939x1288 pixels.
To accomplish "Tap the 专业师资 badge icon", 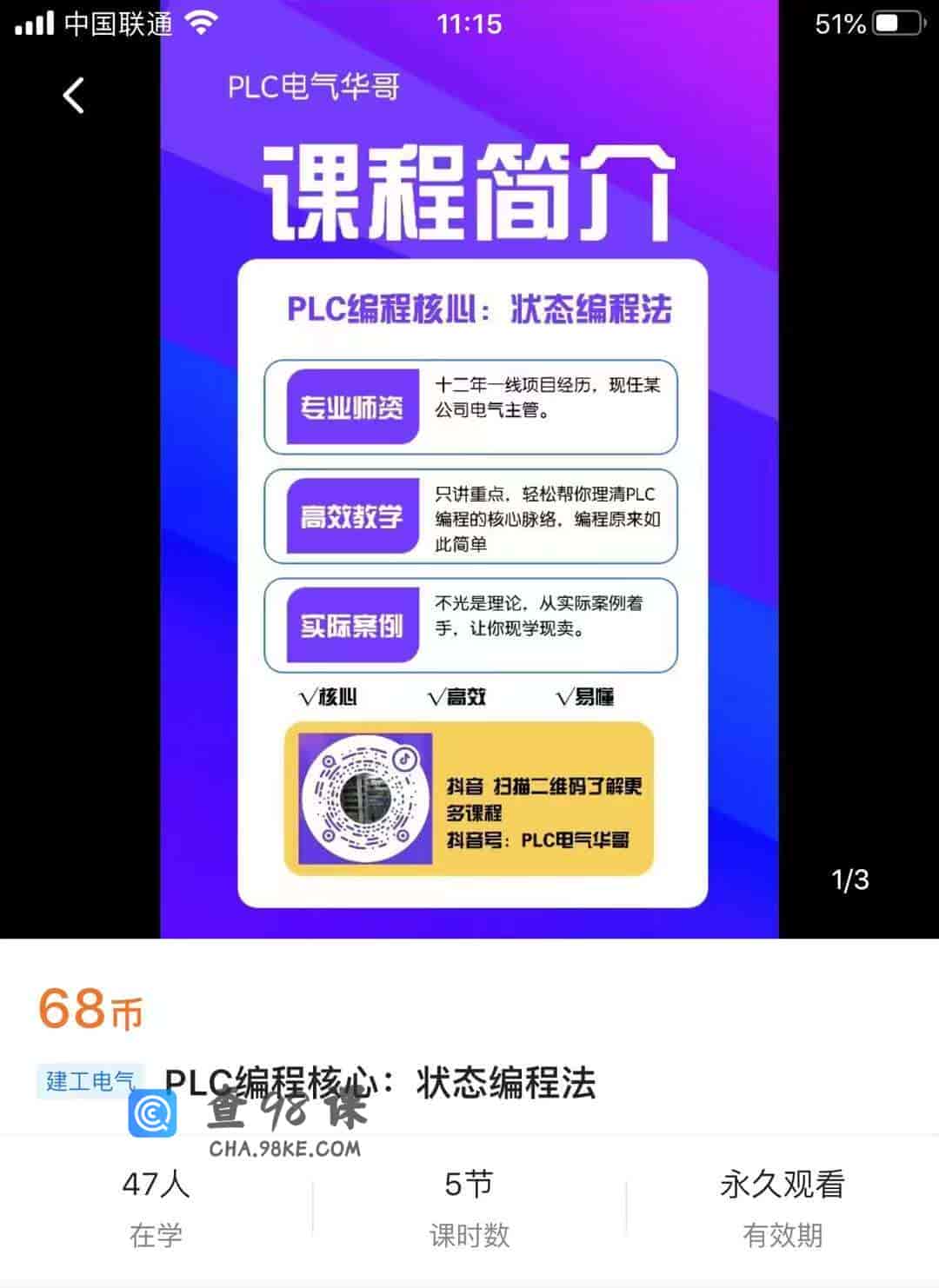I will click(351, 408).
